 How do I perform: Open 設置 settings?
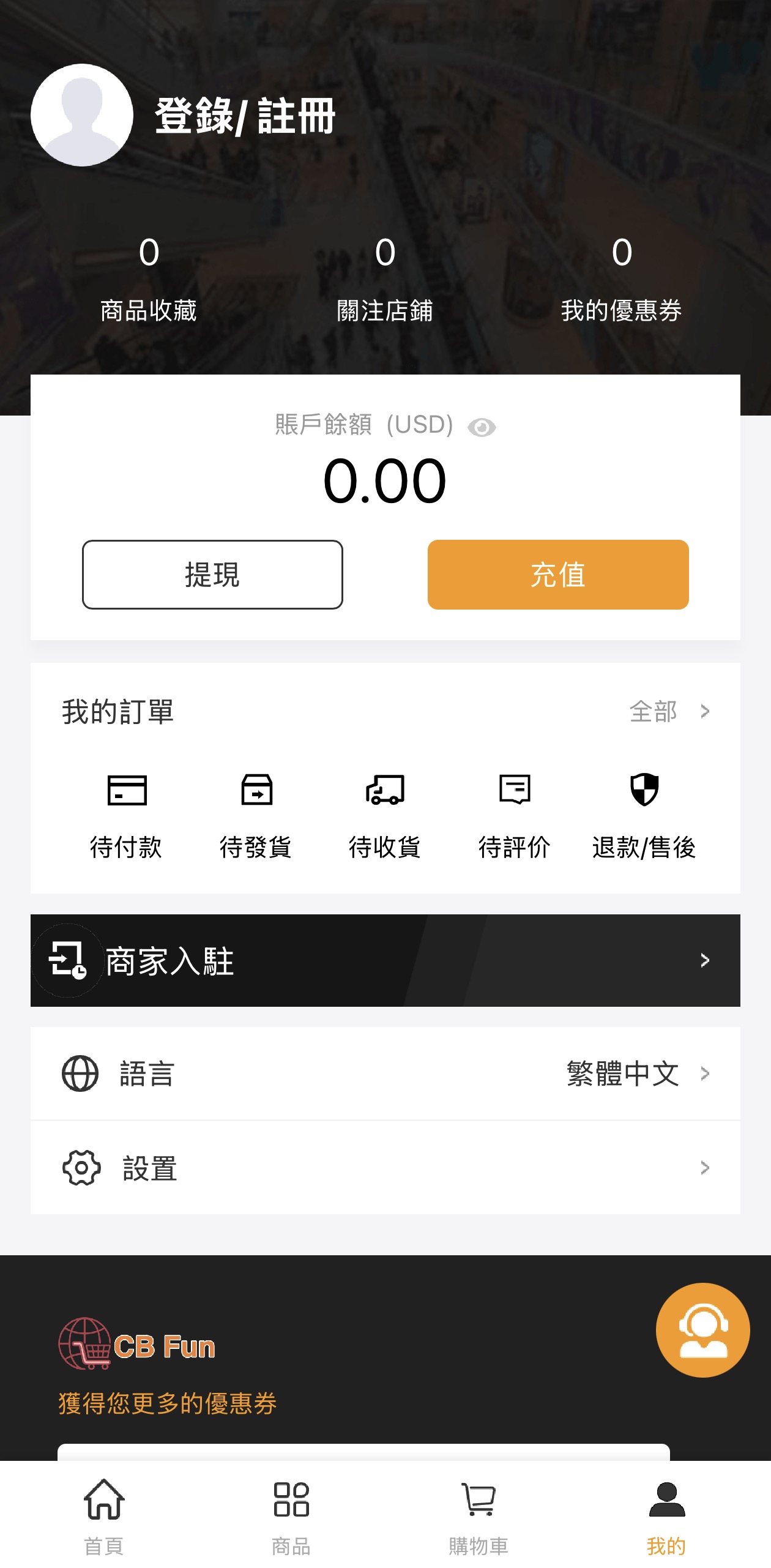pos(385,1168)
